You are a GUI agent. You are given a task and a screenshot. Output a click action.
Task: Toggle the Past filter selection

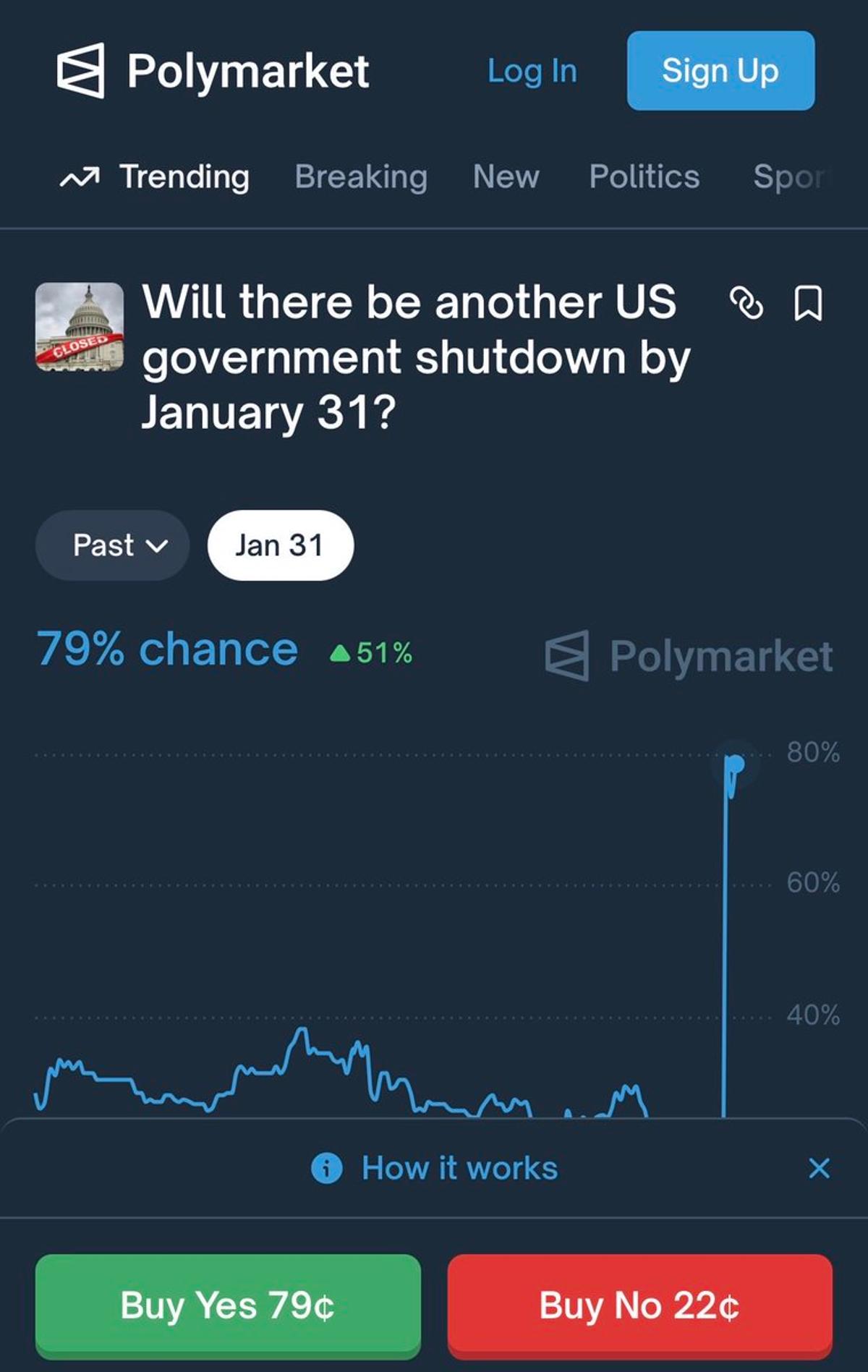tap(112, 545)
